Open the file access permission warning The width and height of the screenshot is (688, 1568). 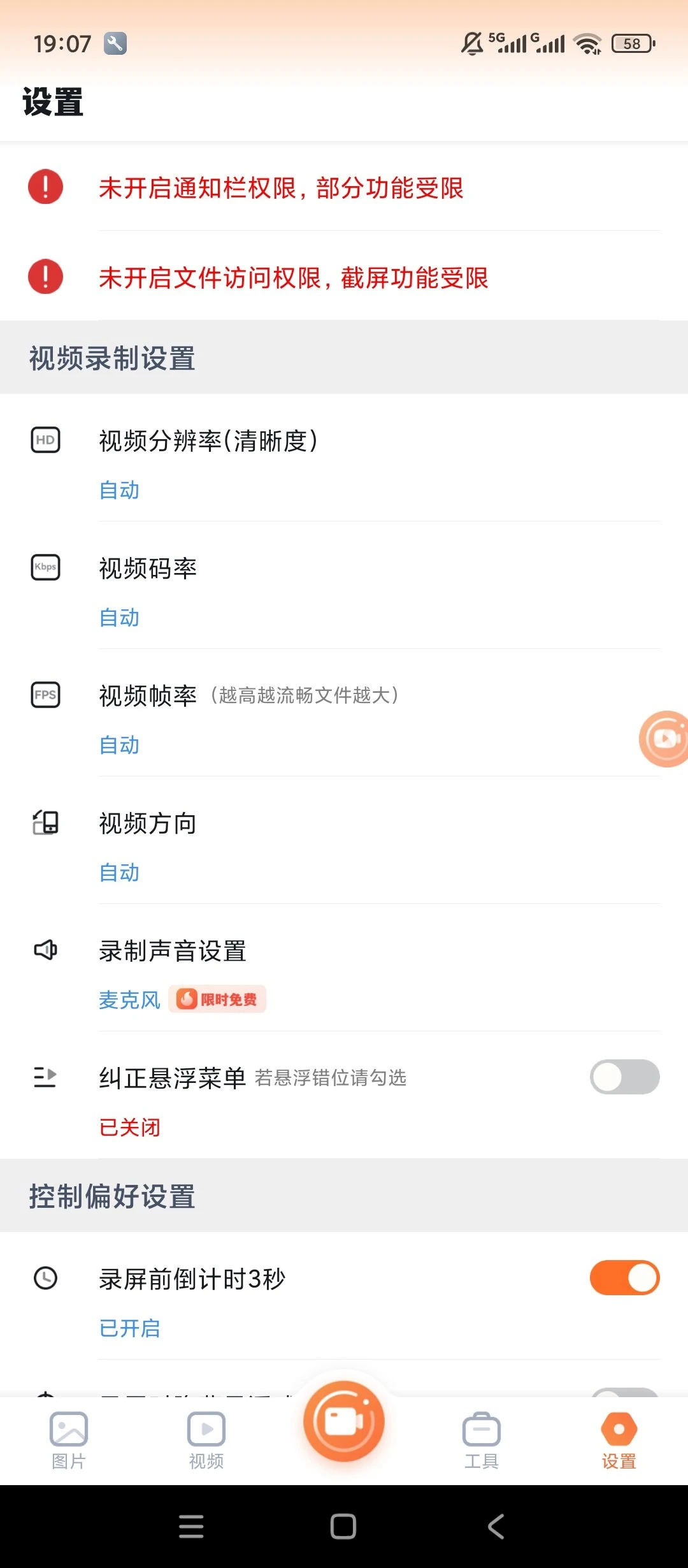[x=293, y=278]
